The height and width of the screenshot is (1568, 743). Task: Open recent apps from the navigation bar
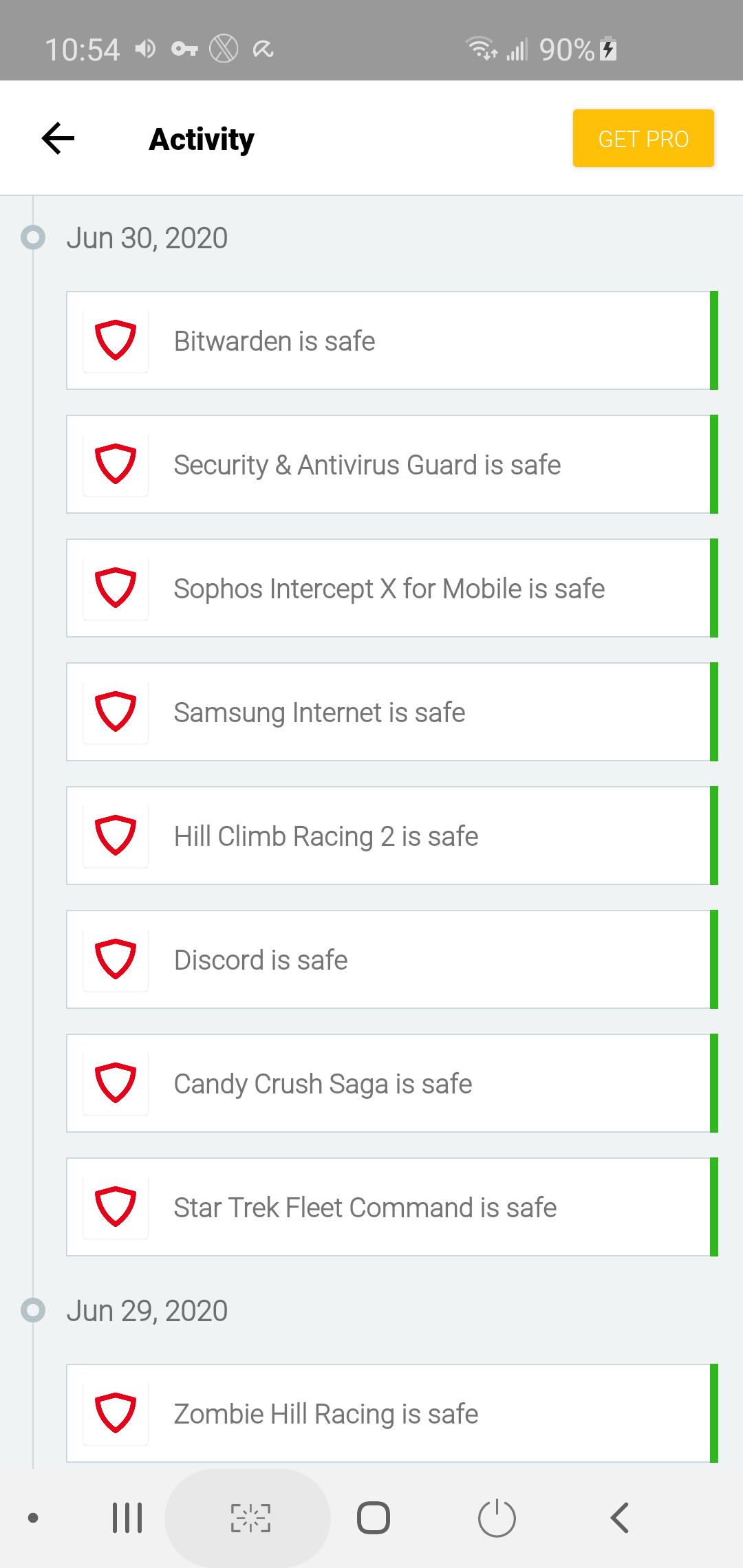coord(127,1518)
